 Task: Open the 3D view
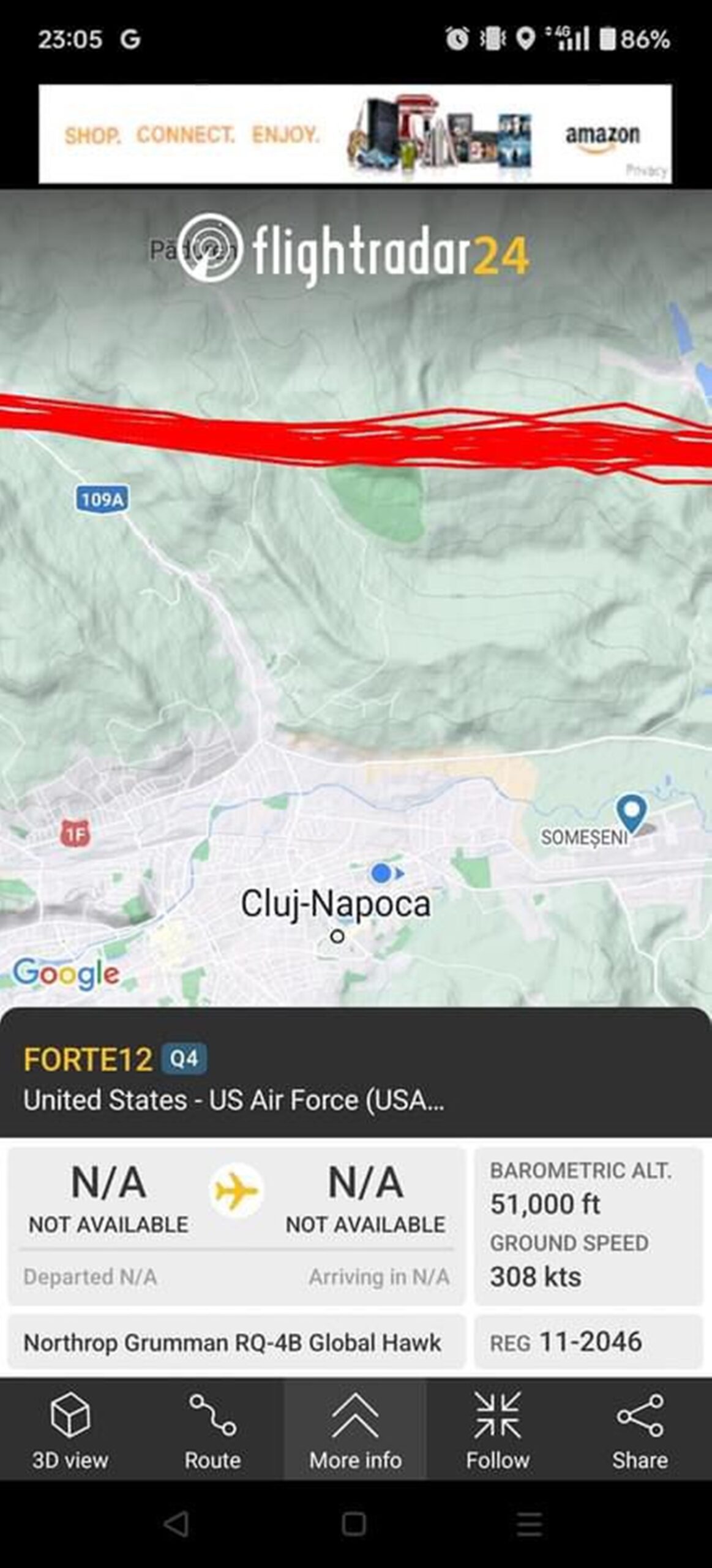pyautogui.click(x=70, y=1430)
